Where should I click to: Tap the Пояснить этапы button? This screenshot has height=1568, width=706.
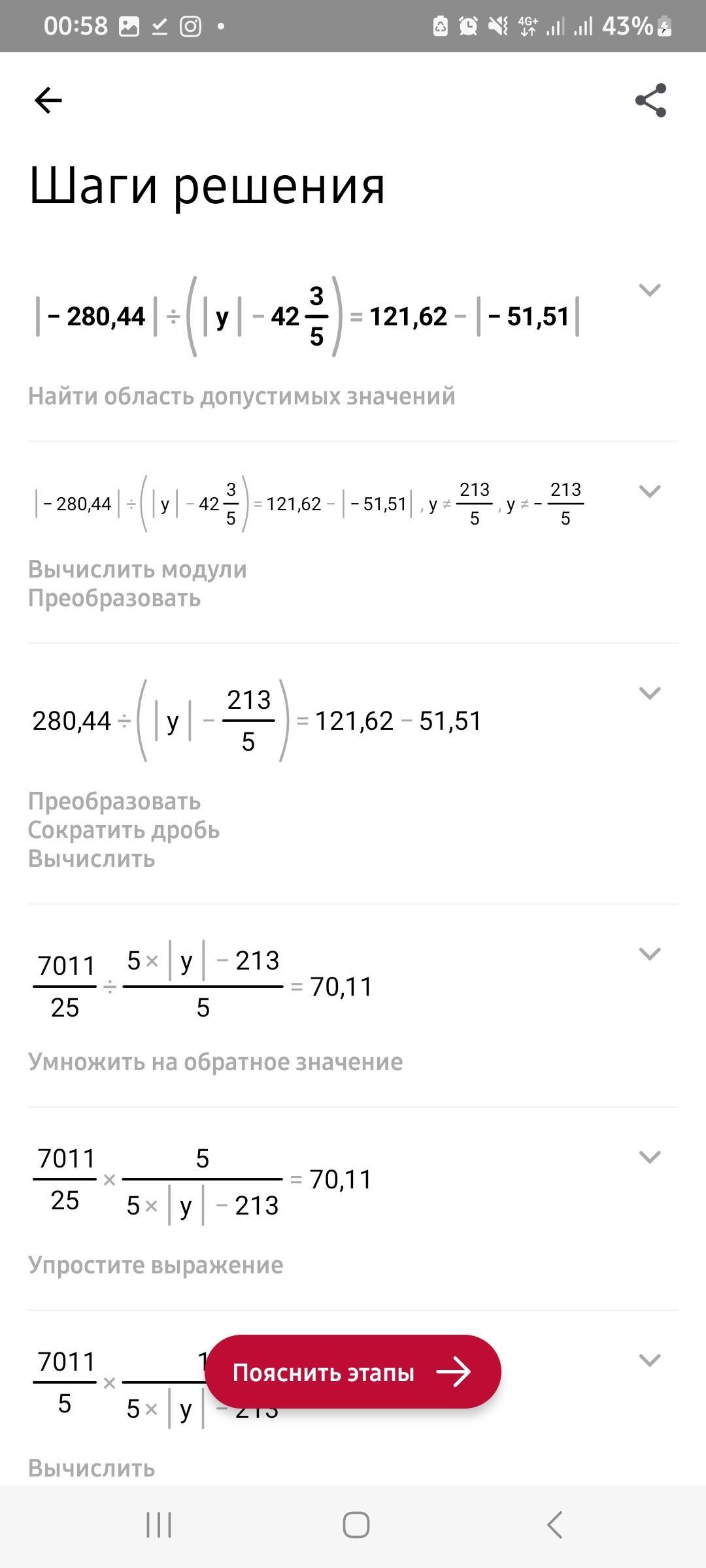[x=353, y=1372]
